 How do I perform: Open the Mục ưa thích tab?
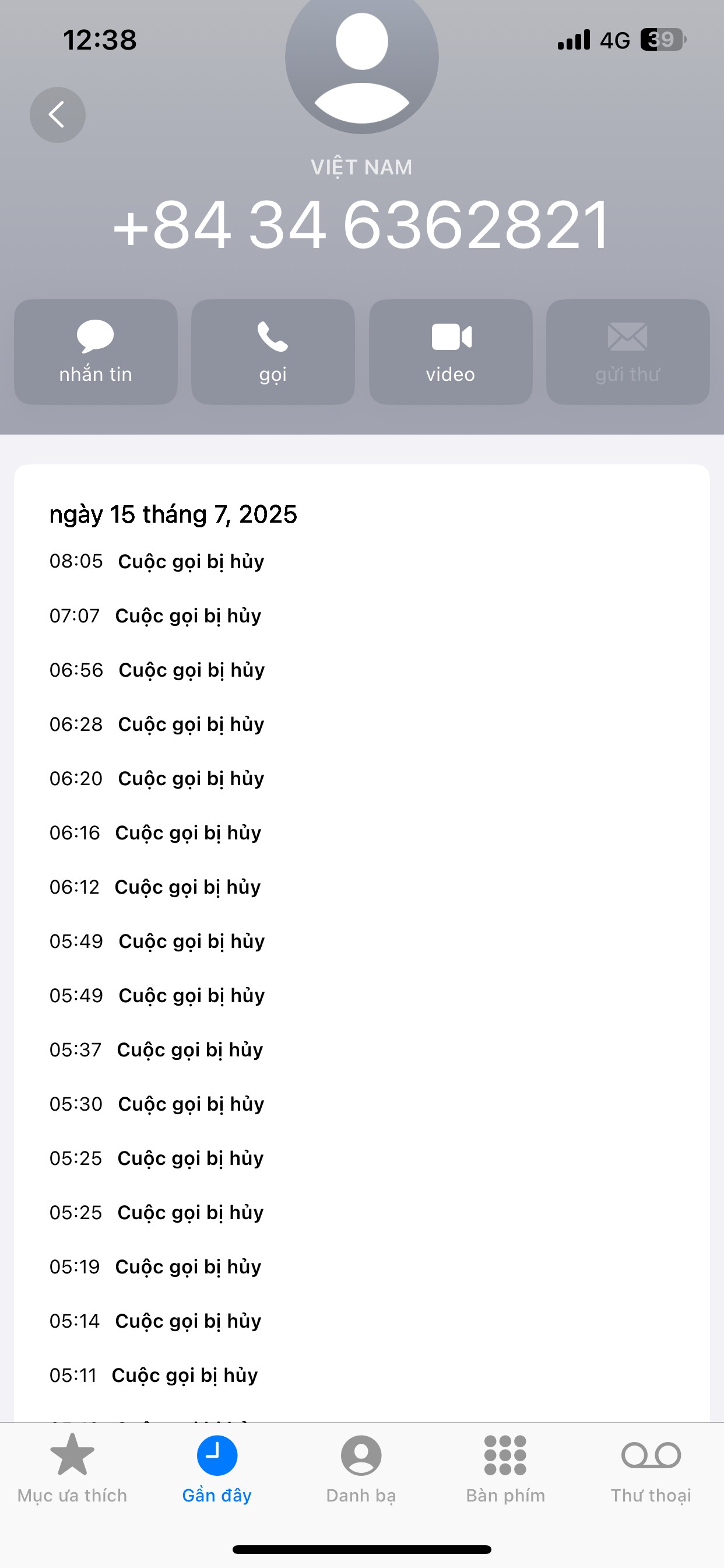click(72, 1469)
